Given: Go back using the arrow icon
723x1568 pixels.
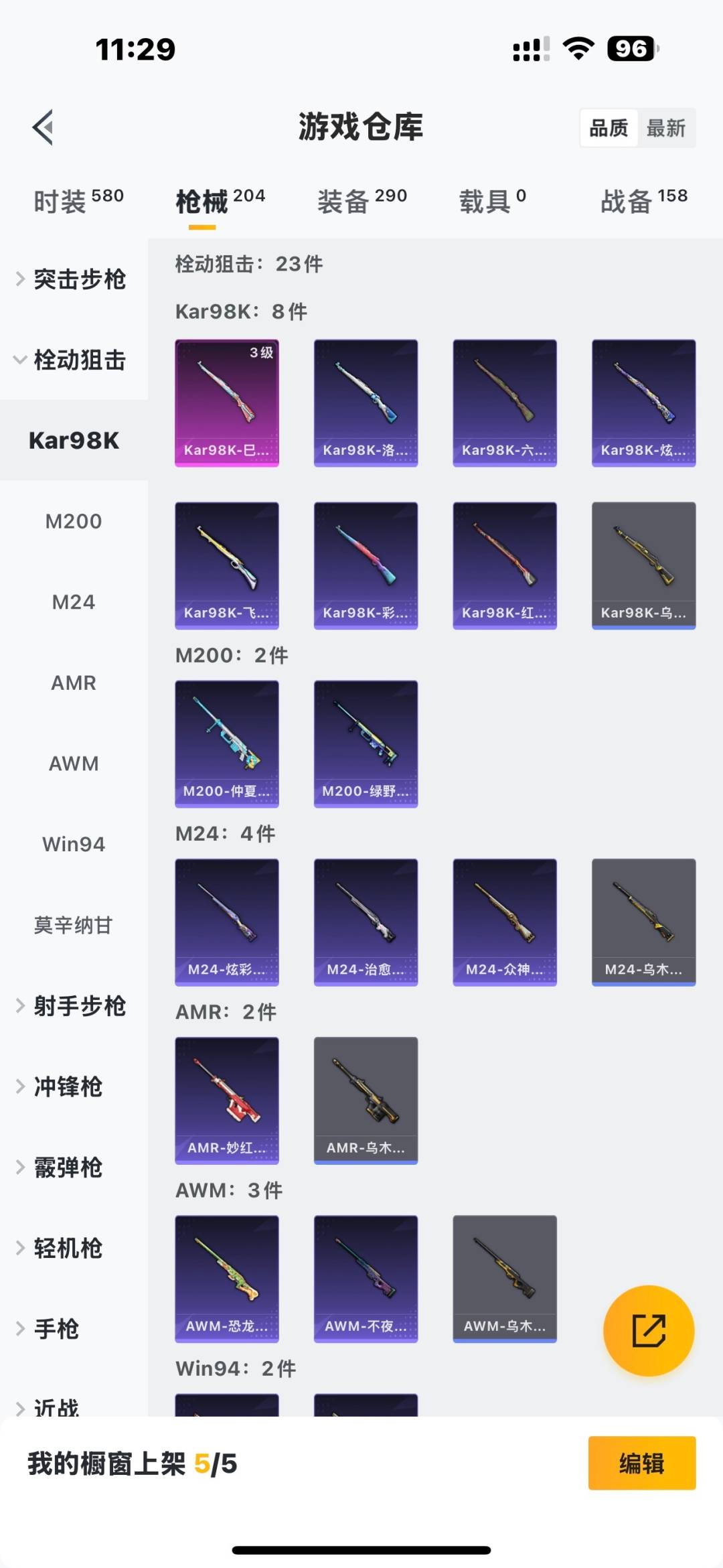Looking at the screenshot, I should (43, 127).
